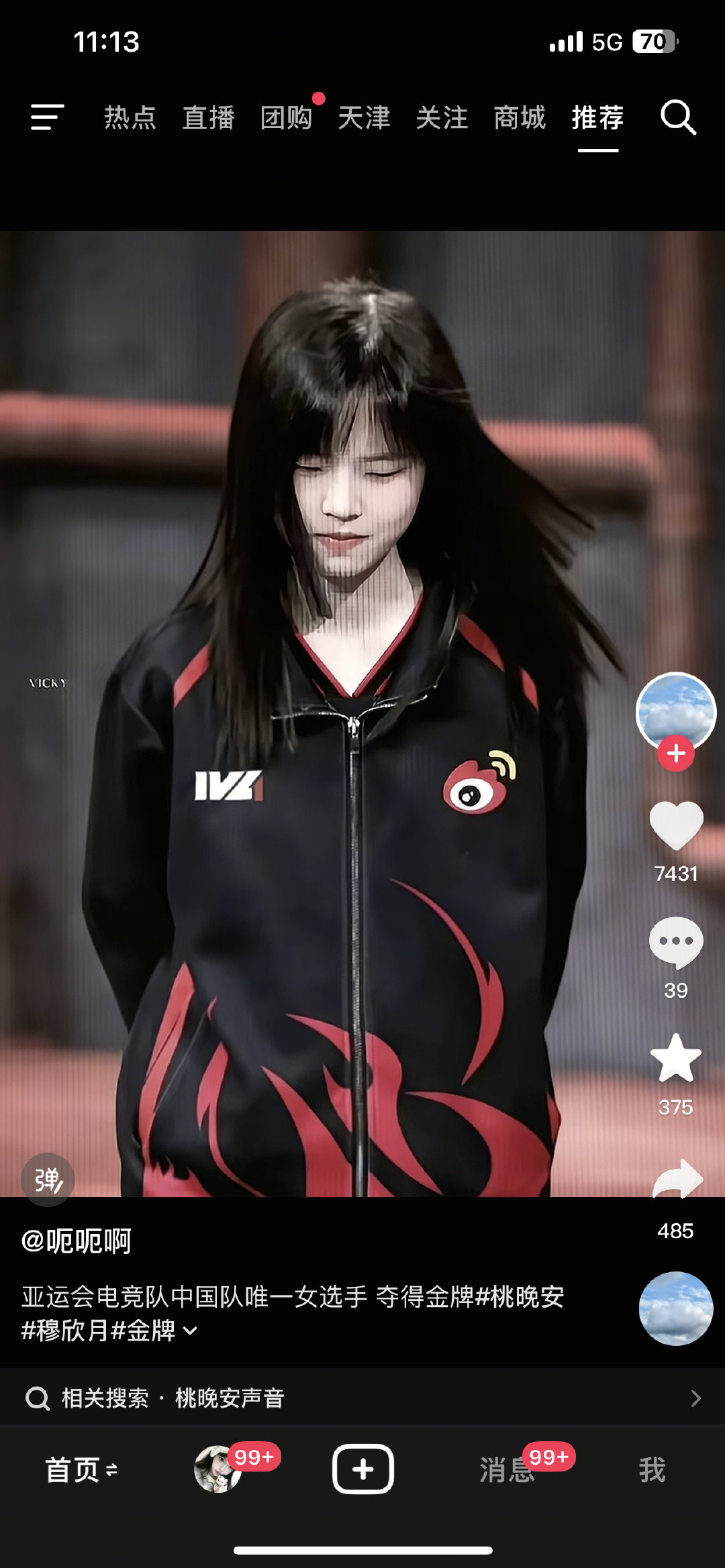Open the 团购 tab
This screenshot has width=725, height=1568.
coord(286,117)
